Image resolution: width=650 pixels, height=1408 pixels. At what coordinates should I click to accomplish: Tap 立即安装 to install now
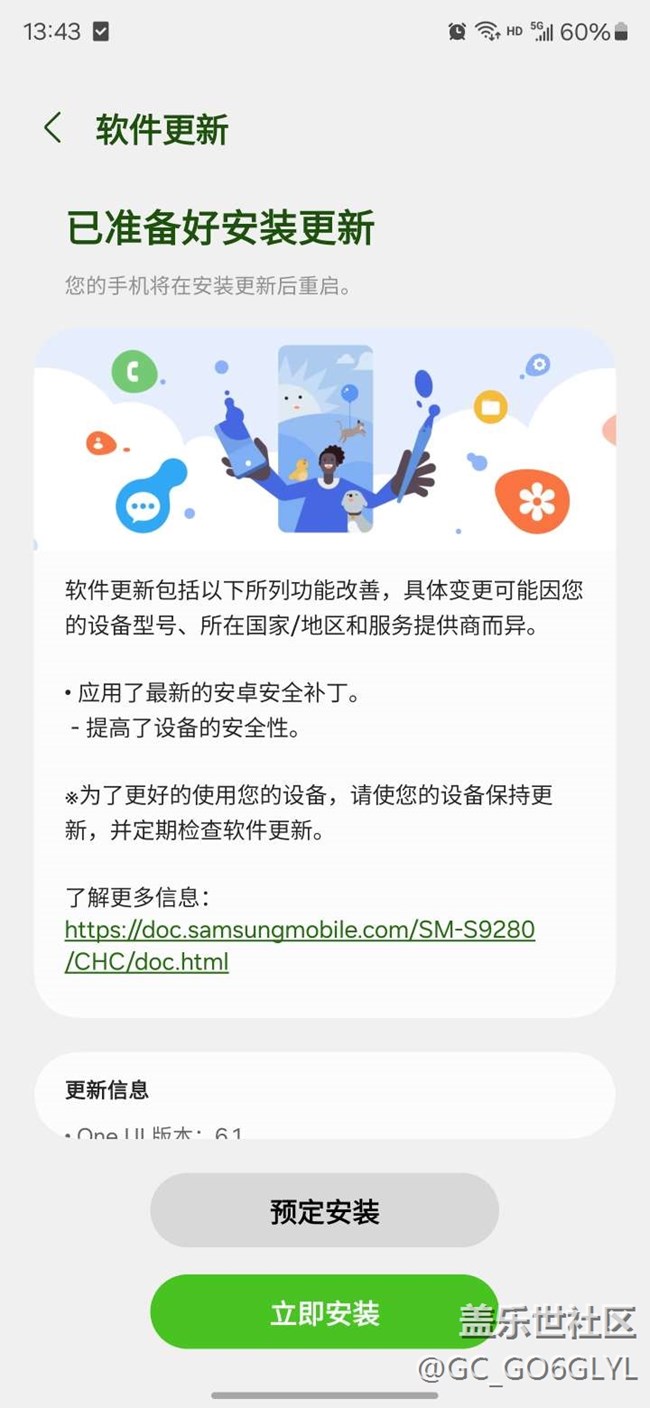click(324, 1312)
